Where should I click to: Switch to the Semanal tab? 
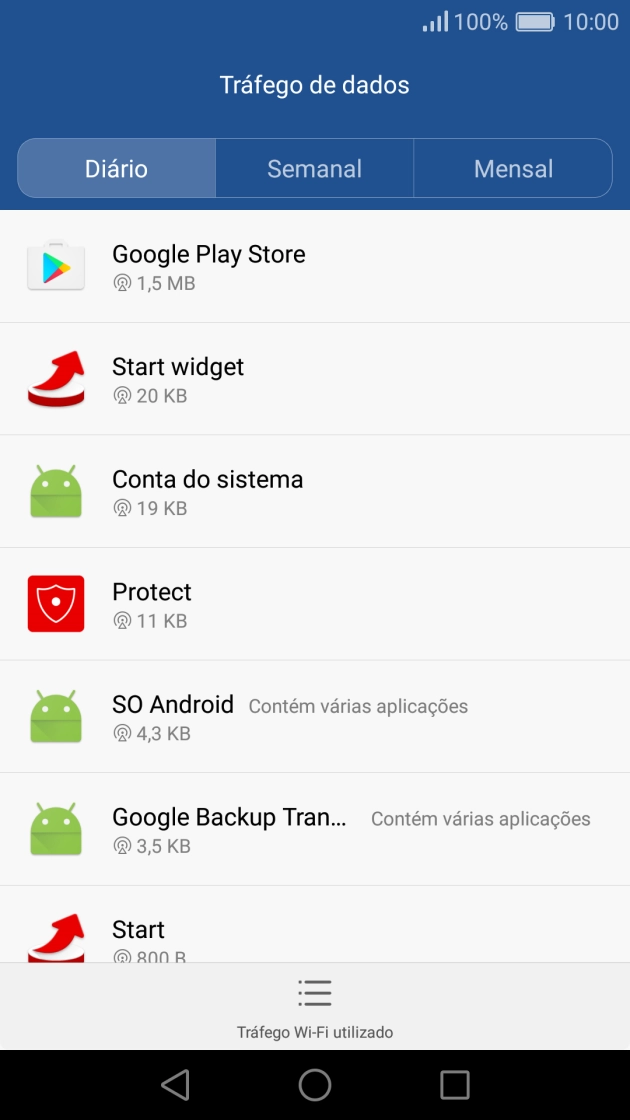click(314, 169)
